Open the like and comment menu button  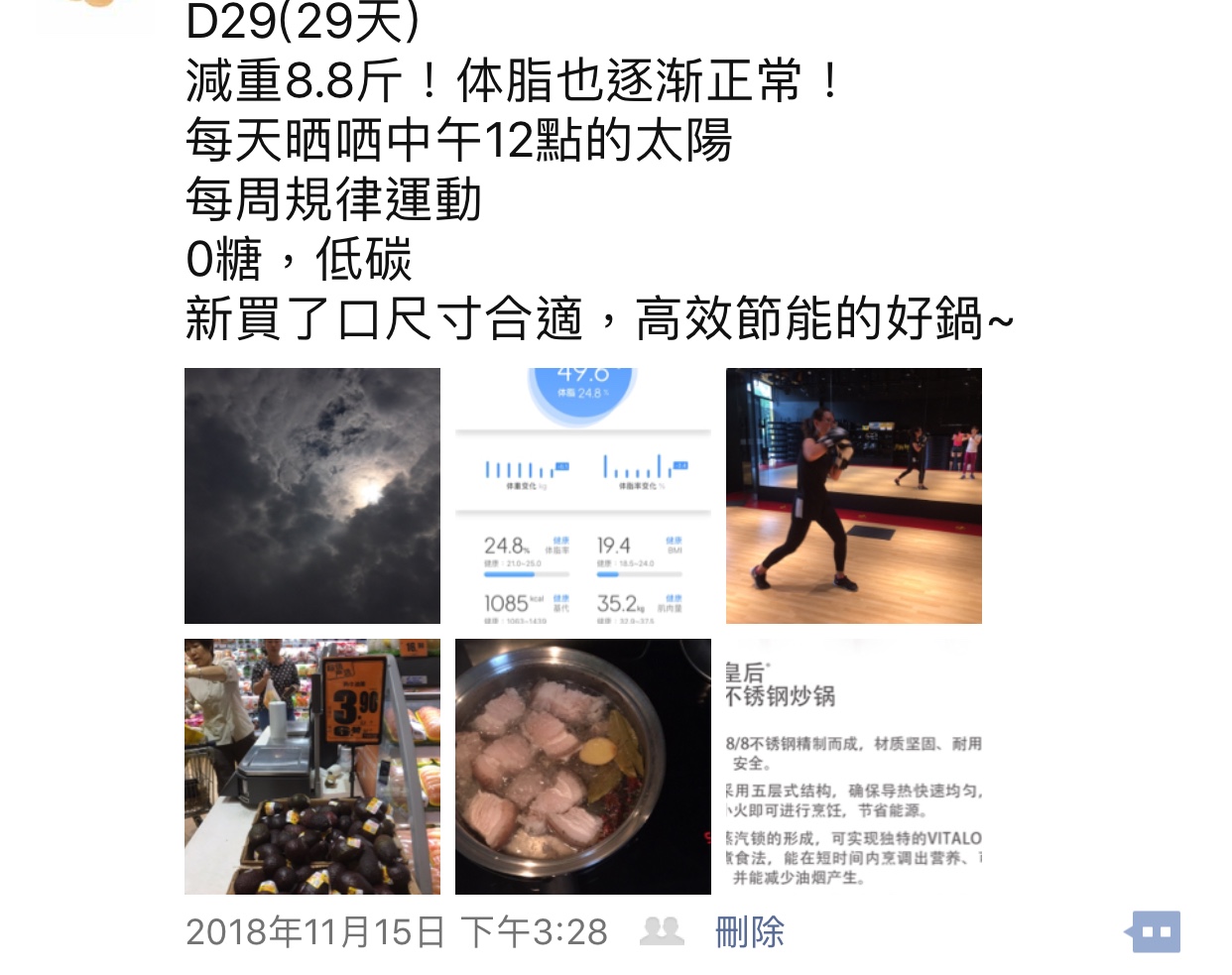pyautogui.click(x=1155, y=931)
